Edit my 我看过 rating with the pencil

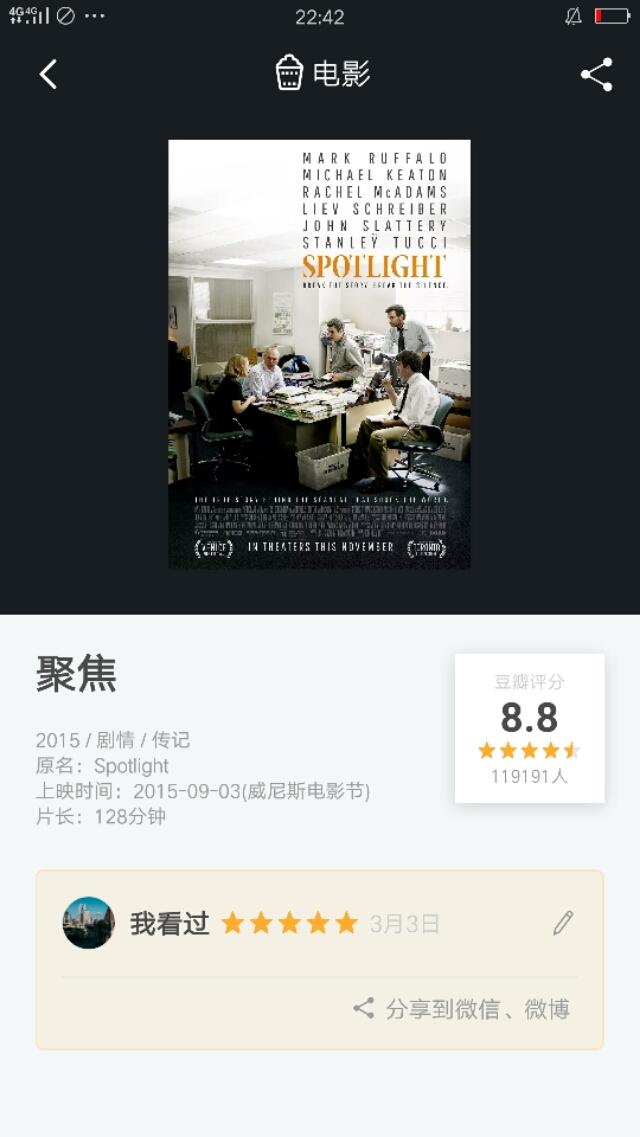[563, 922]
